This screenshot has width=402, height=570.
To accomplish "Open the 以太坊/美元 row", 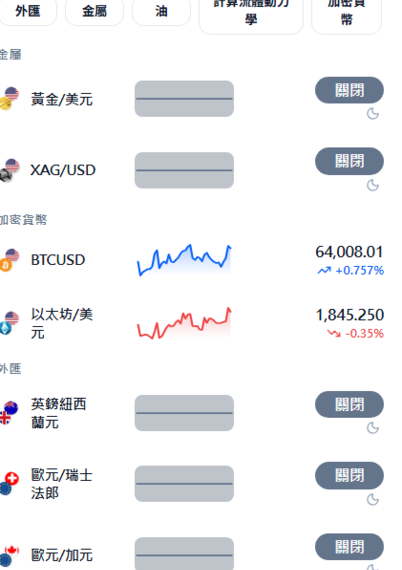I will point(192,323).
